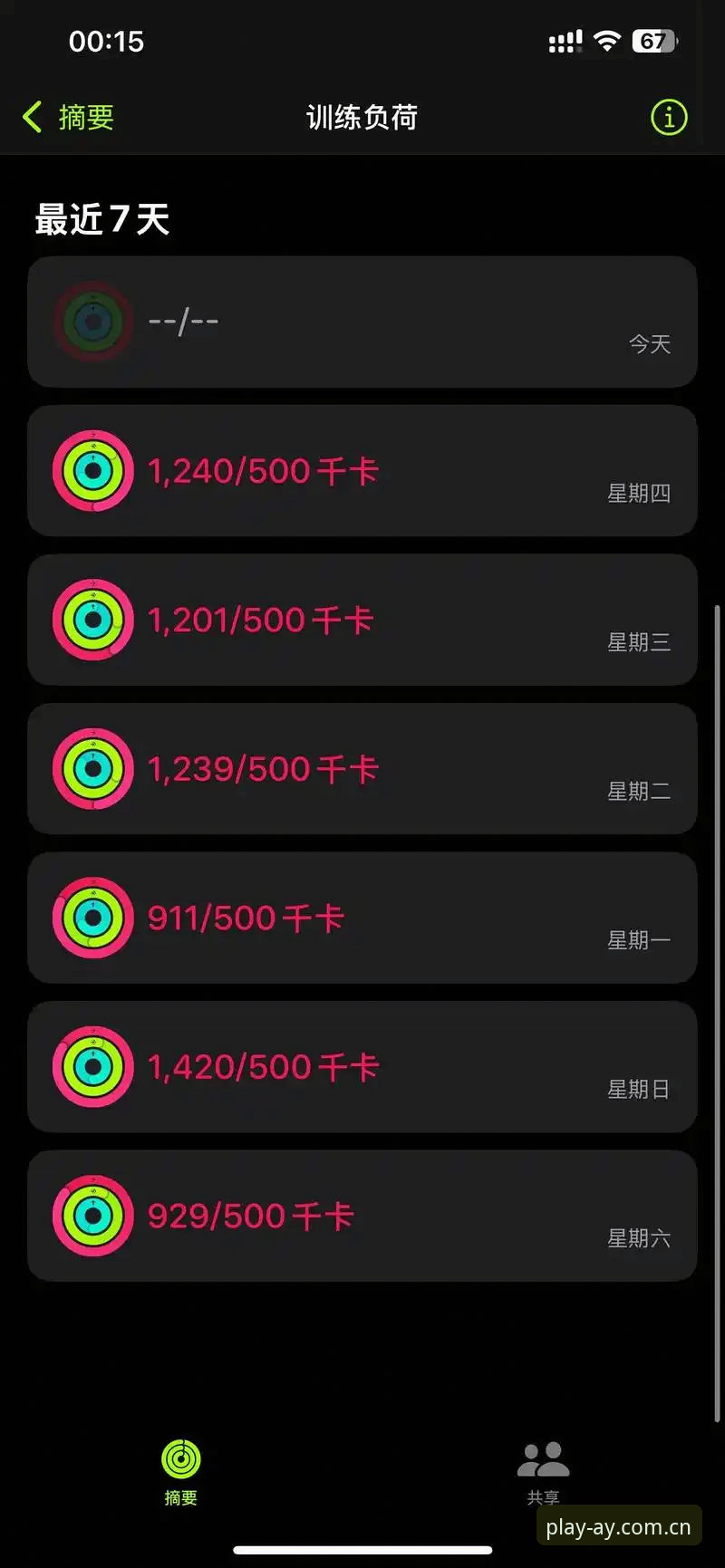The height and width of the screenshot is (1568, 725).
Task: Open the info icon for 训练负荷
Action: pos(669,117)
